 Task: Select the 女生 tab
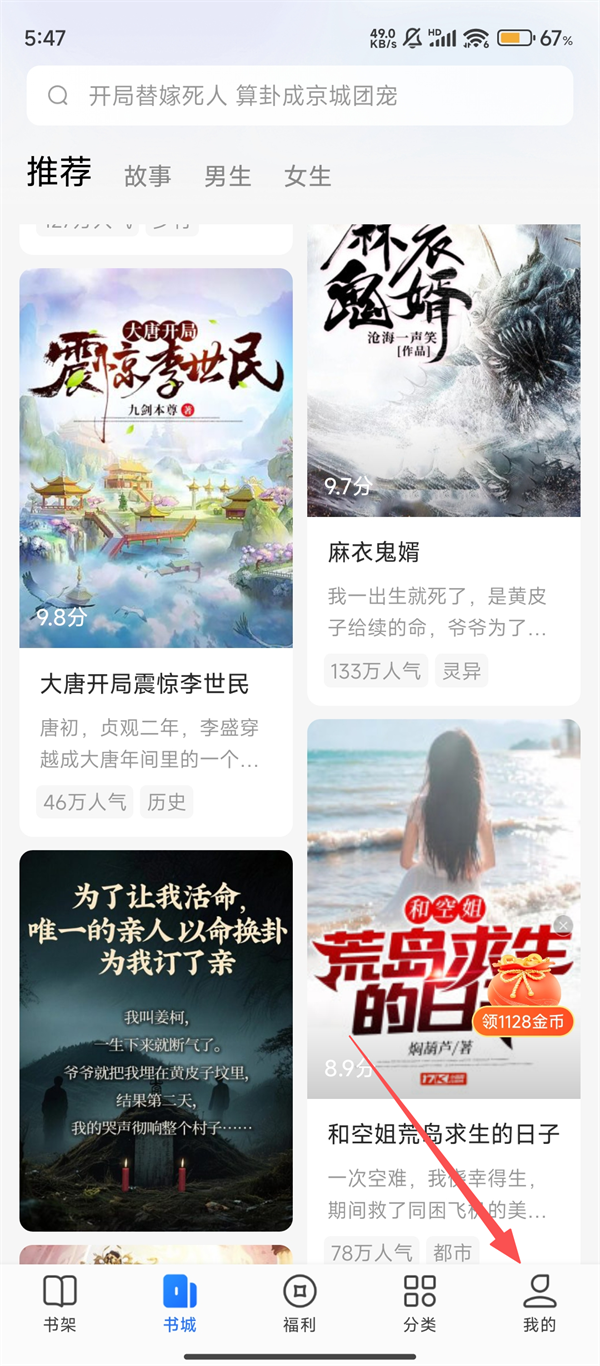pyautogui.click(x=308, y=177)
